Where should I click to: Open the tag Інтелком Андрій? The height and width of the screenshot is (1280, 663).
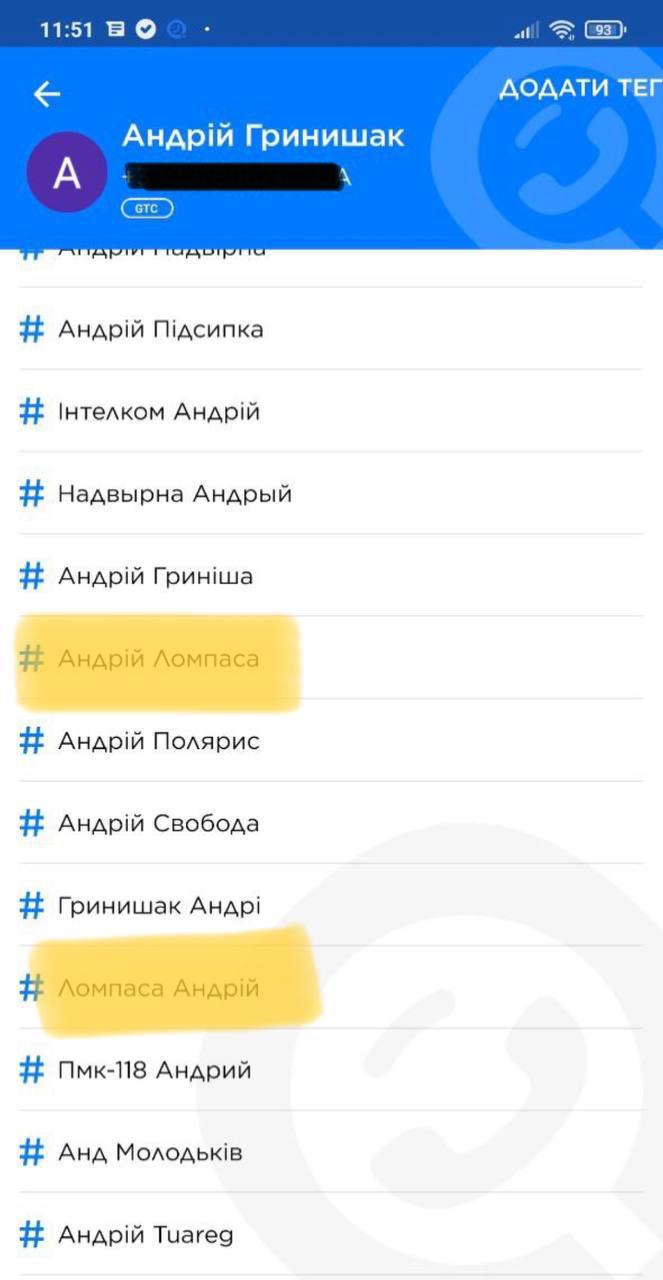click(158, 411)
